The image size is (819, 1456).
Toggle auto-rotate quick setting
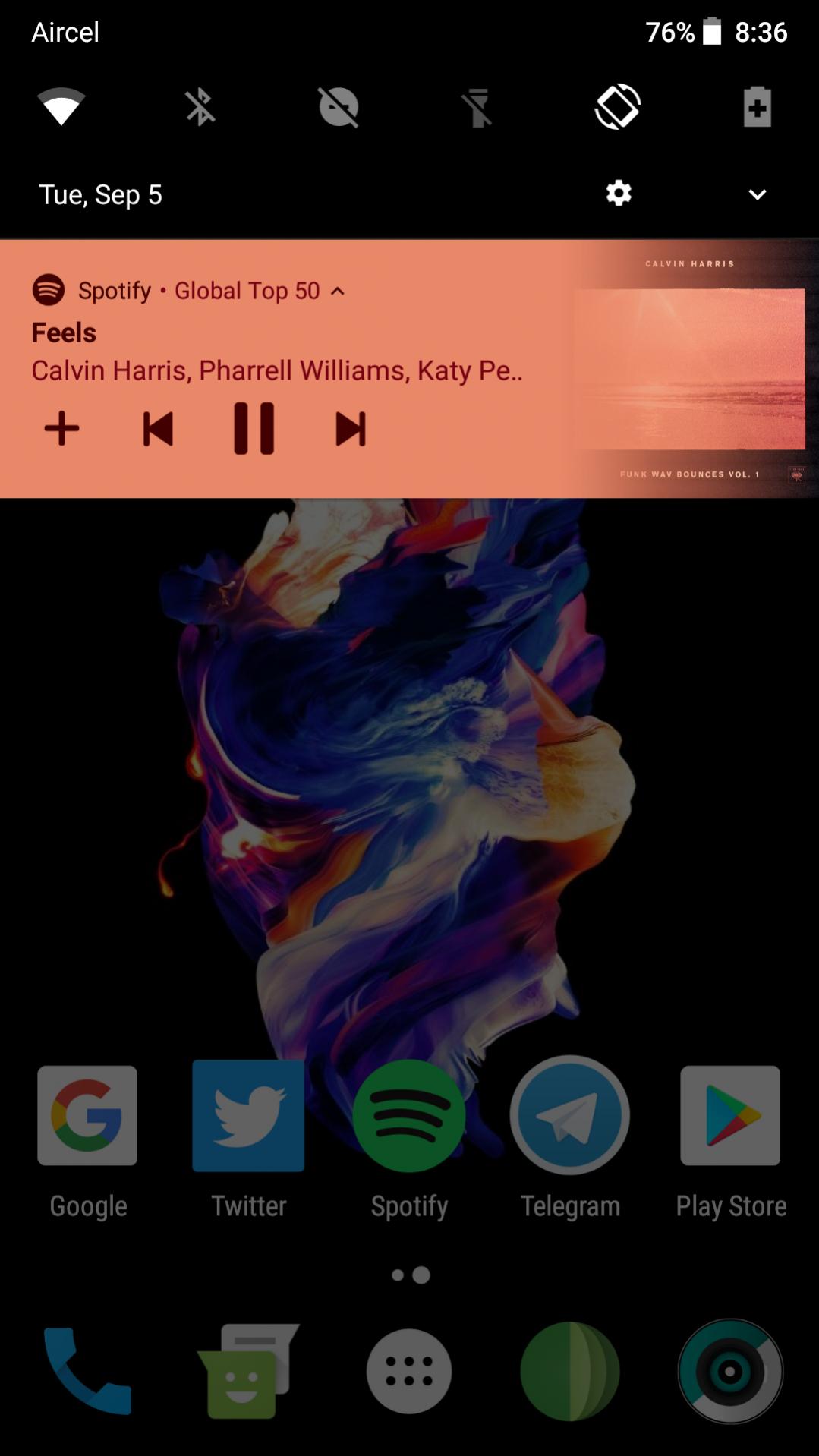[x=618, y=106]
